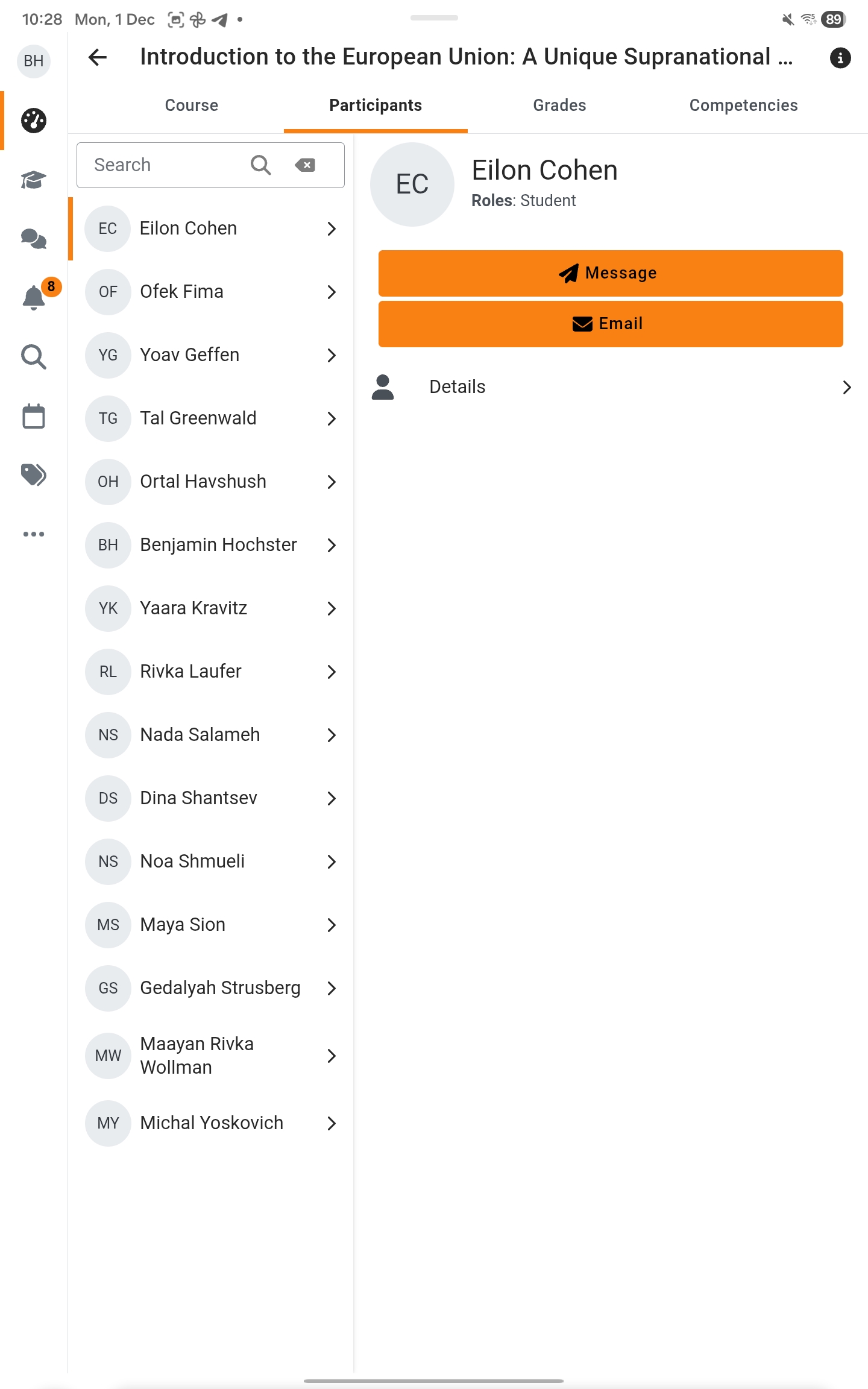Open the notifications bell

pos(34,298)
